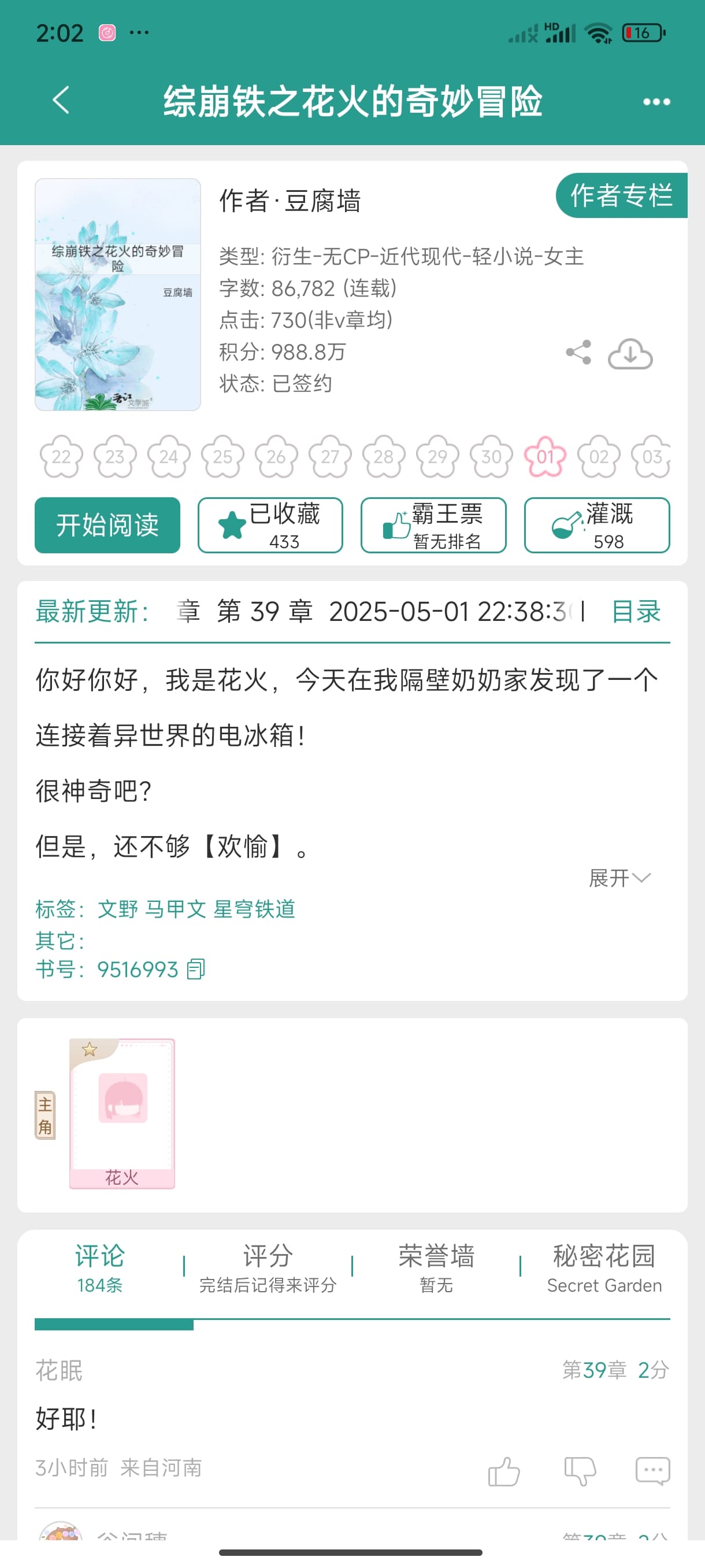
Task: Open the 作者专栏 author column
Action: pyautogui.click(x=621, y=195)
